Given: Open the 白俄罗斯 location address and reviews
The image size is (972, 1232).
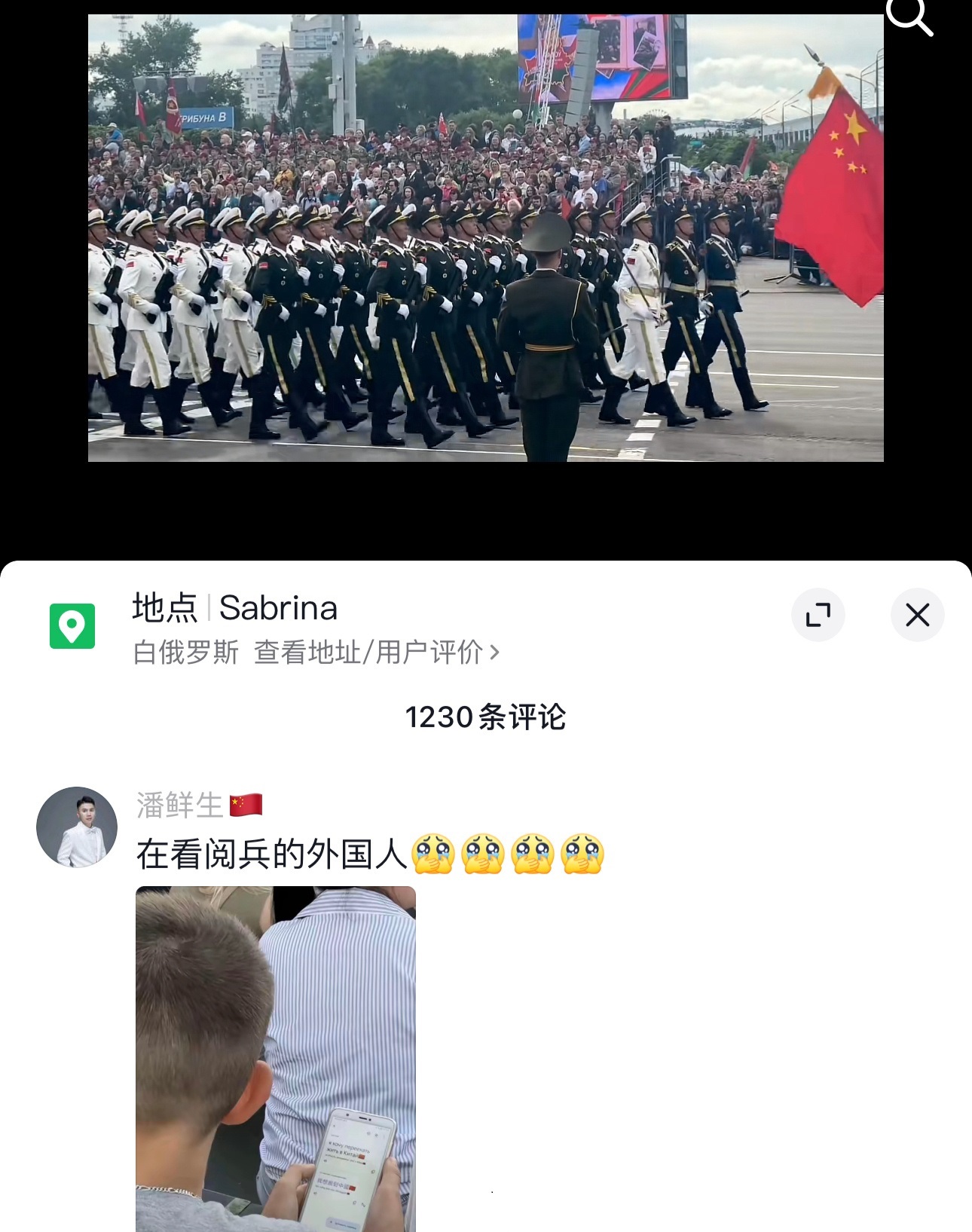Looking at the screenshot, I should 316,652.
